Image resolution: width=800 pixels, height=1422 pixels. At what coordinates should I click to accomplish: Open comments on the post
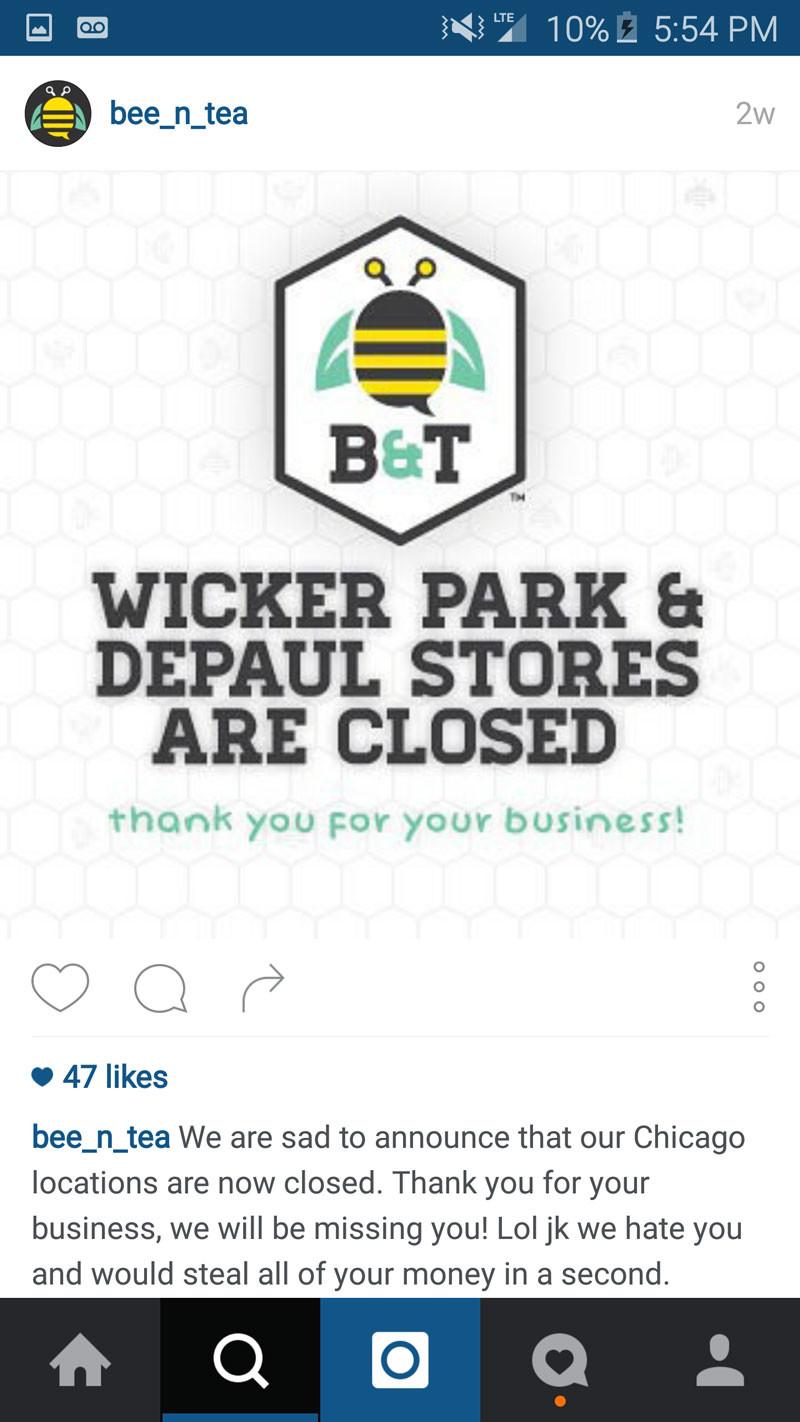pyautogui.click(x=160, y=989)
